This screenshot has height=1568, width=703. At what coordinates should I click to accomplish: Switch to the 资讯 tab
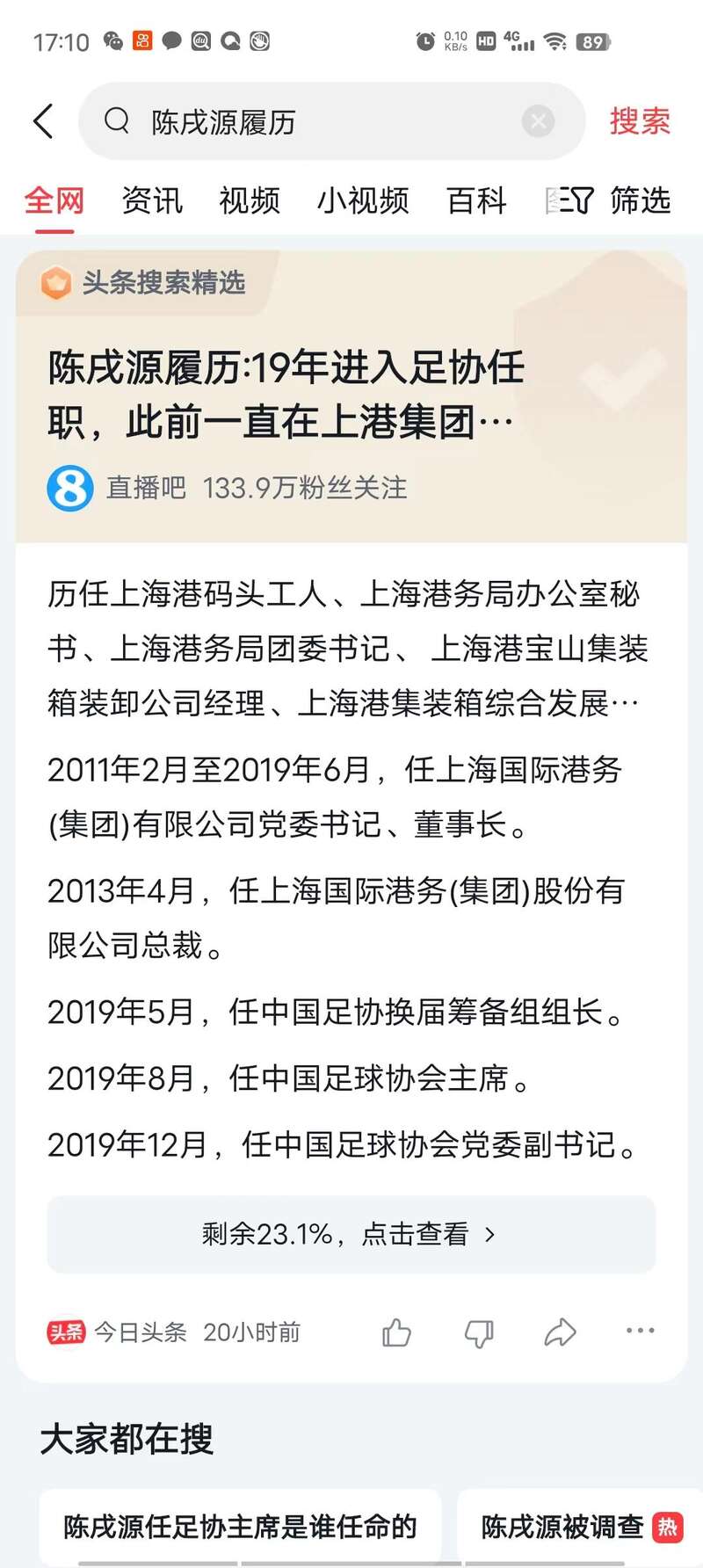(152, 200)
